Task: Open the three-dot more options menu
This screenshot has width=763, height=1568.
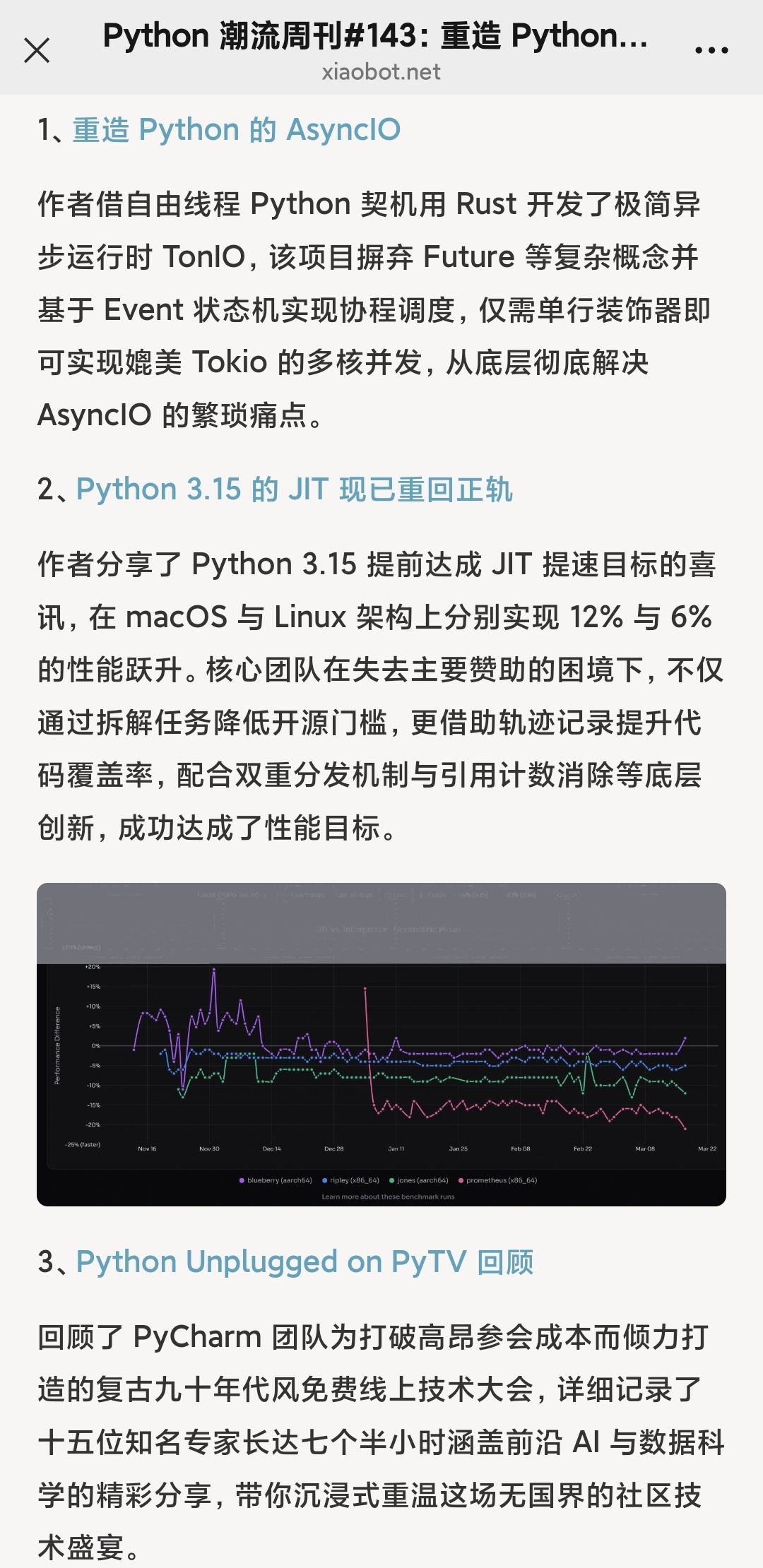Action: point(711,51)
